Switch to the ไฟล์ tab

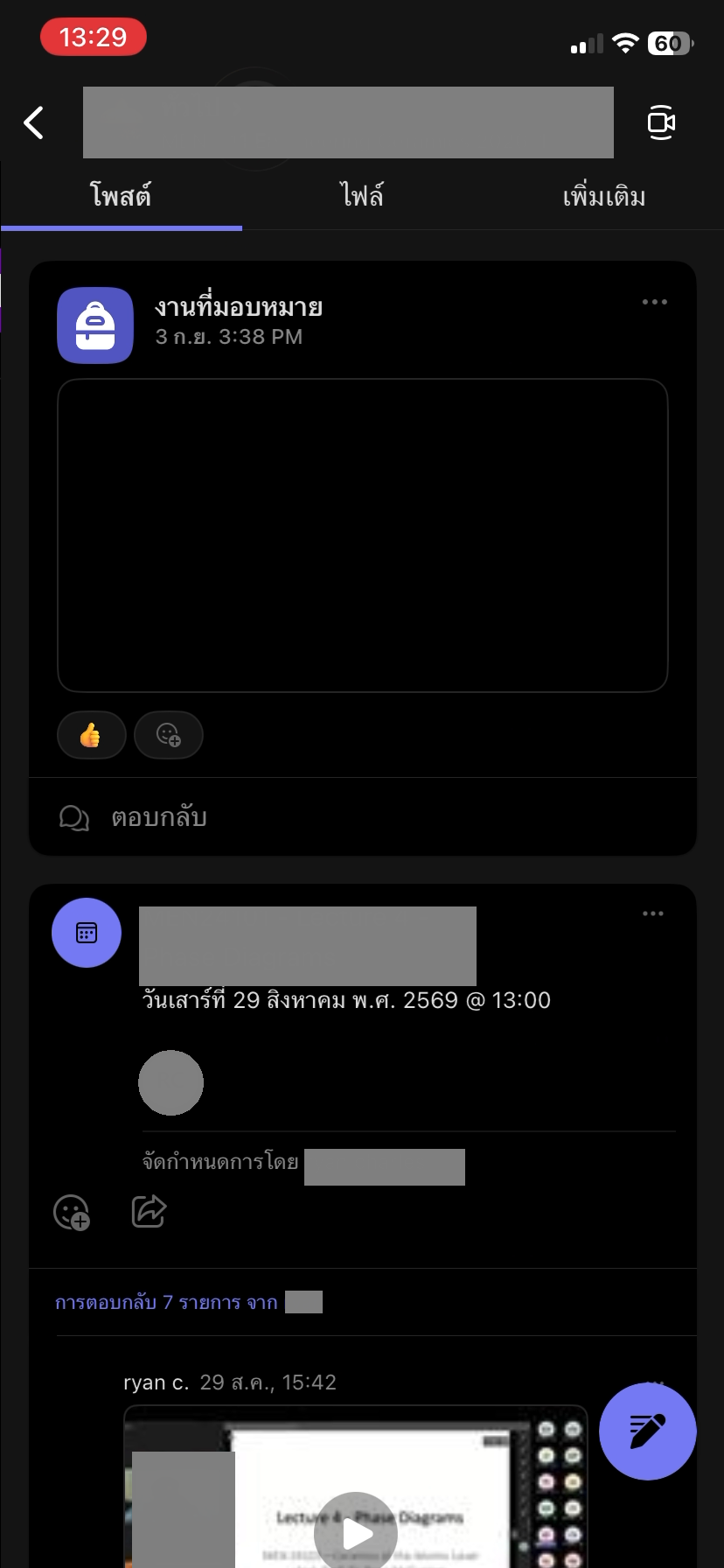tap(361, 196)
